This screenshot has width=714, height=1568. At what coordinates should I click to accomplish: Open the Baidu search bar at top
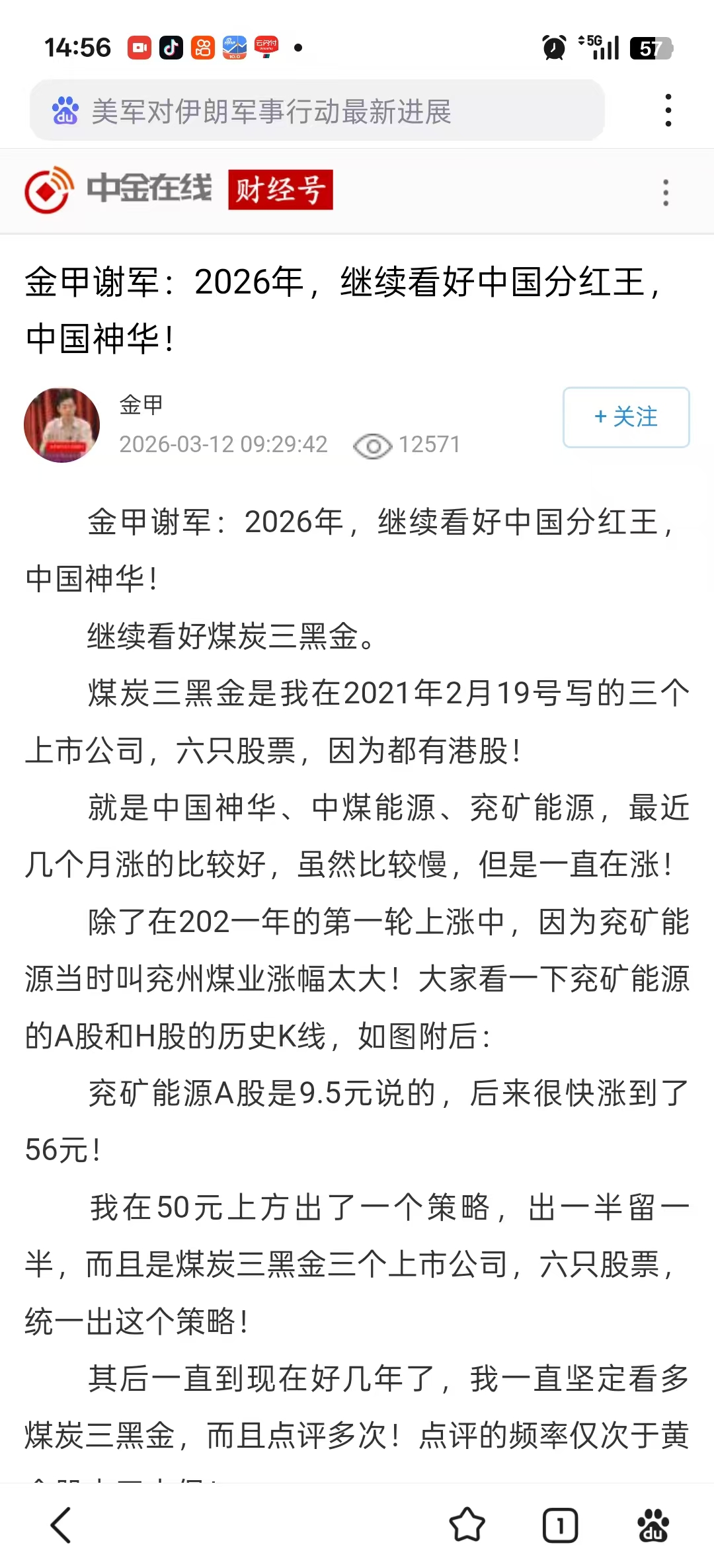[317, 110]
